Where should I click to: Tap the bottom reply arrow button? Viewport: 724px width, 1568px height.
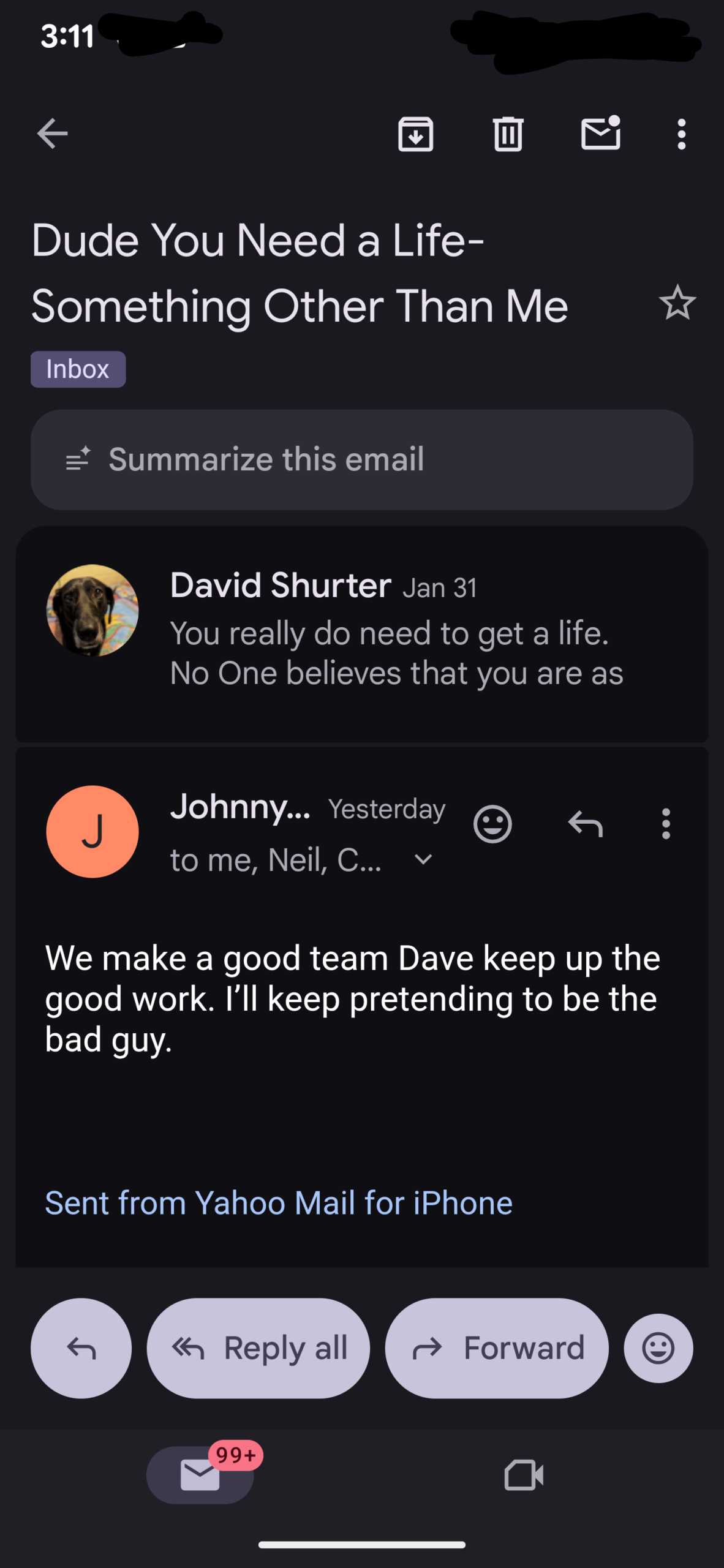click(x=81, y=1348)
